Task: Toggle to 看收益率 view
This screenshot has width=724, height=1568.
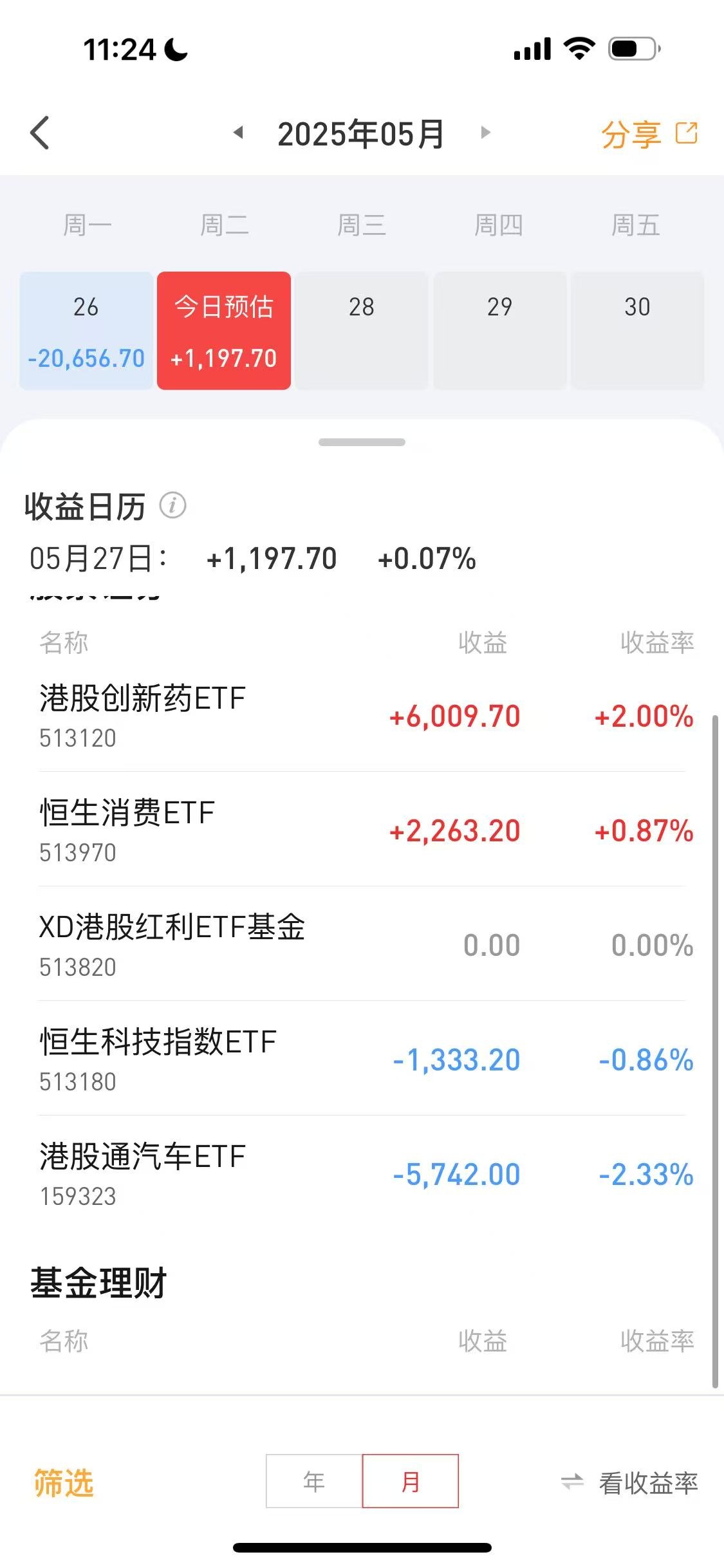Action: click(629, 1483)
